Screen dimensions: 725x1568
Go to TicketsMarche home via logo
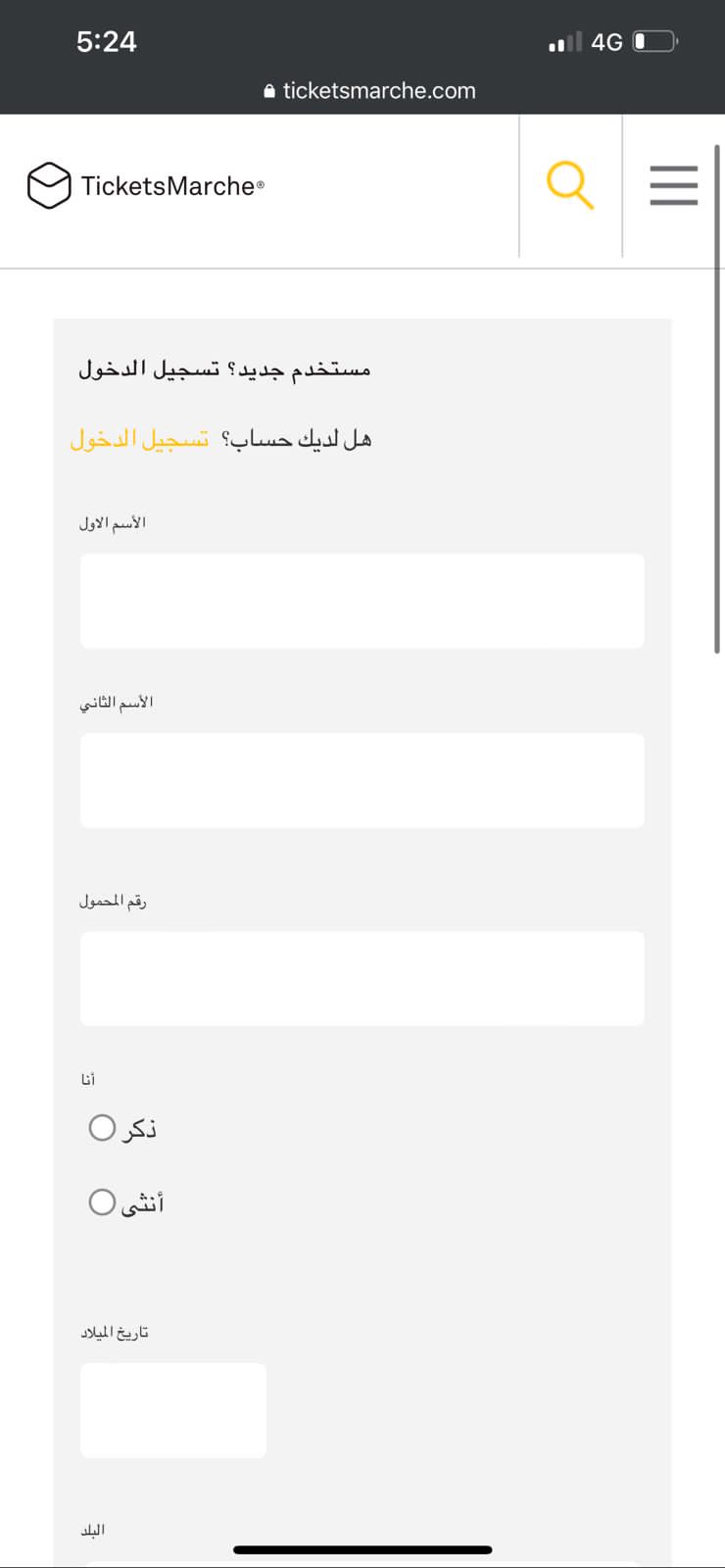pyautogui.click(x=145, y=185)
